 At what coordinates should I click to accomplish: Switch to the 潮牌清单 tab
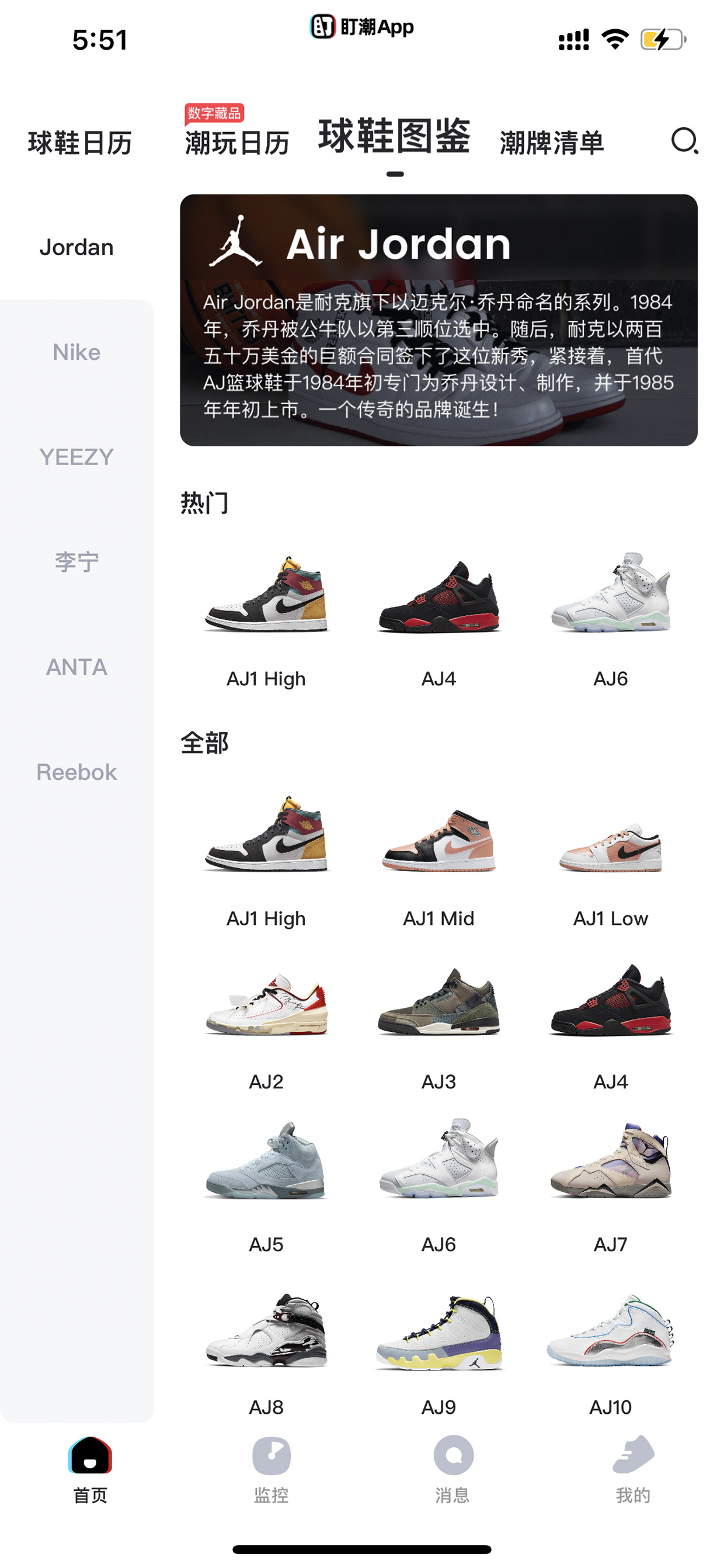(551, 143)
